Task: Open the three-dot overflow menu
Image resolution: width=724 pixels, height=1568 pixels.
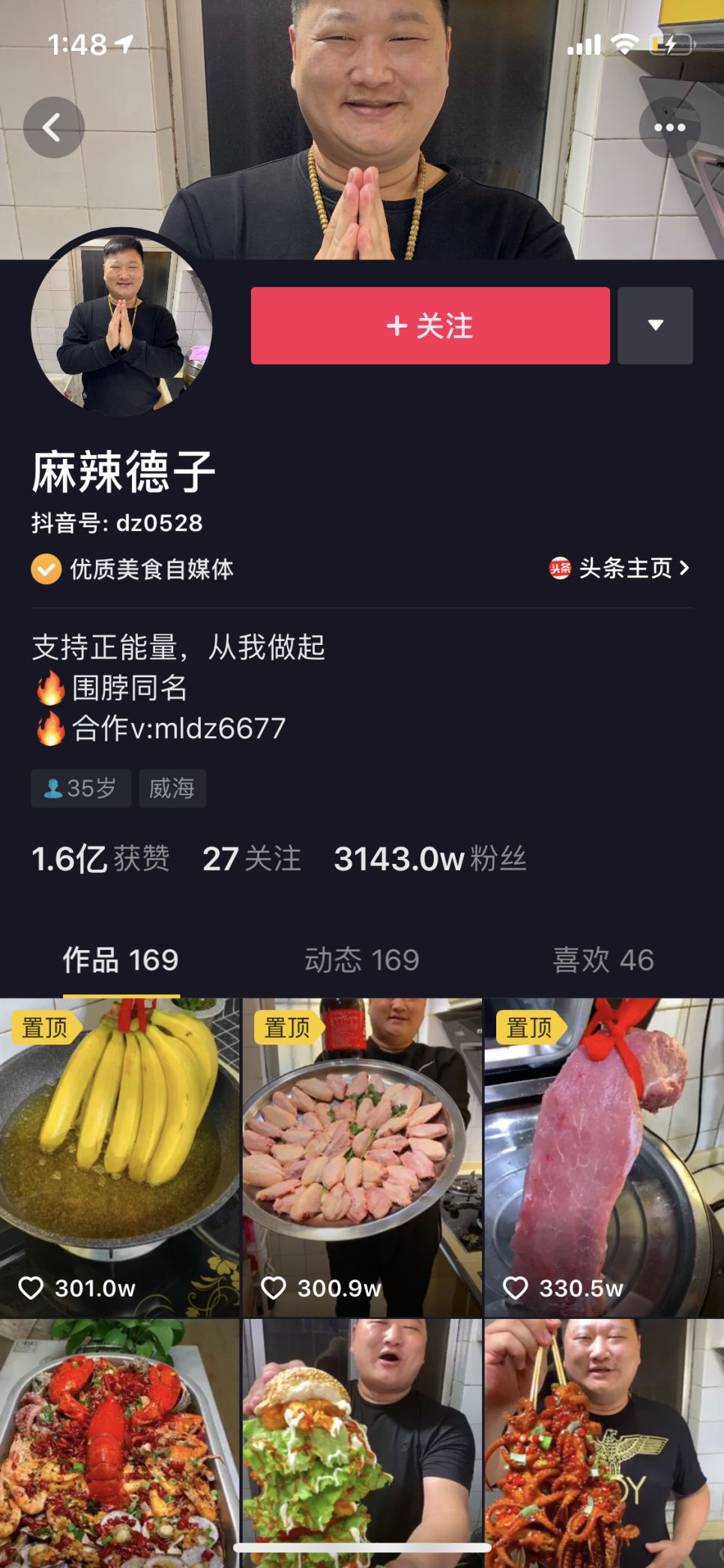Action: (669, 127)
